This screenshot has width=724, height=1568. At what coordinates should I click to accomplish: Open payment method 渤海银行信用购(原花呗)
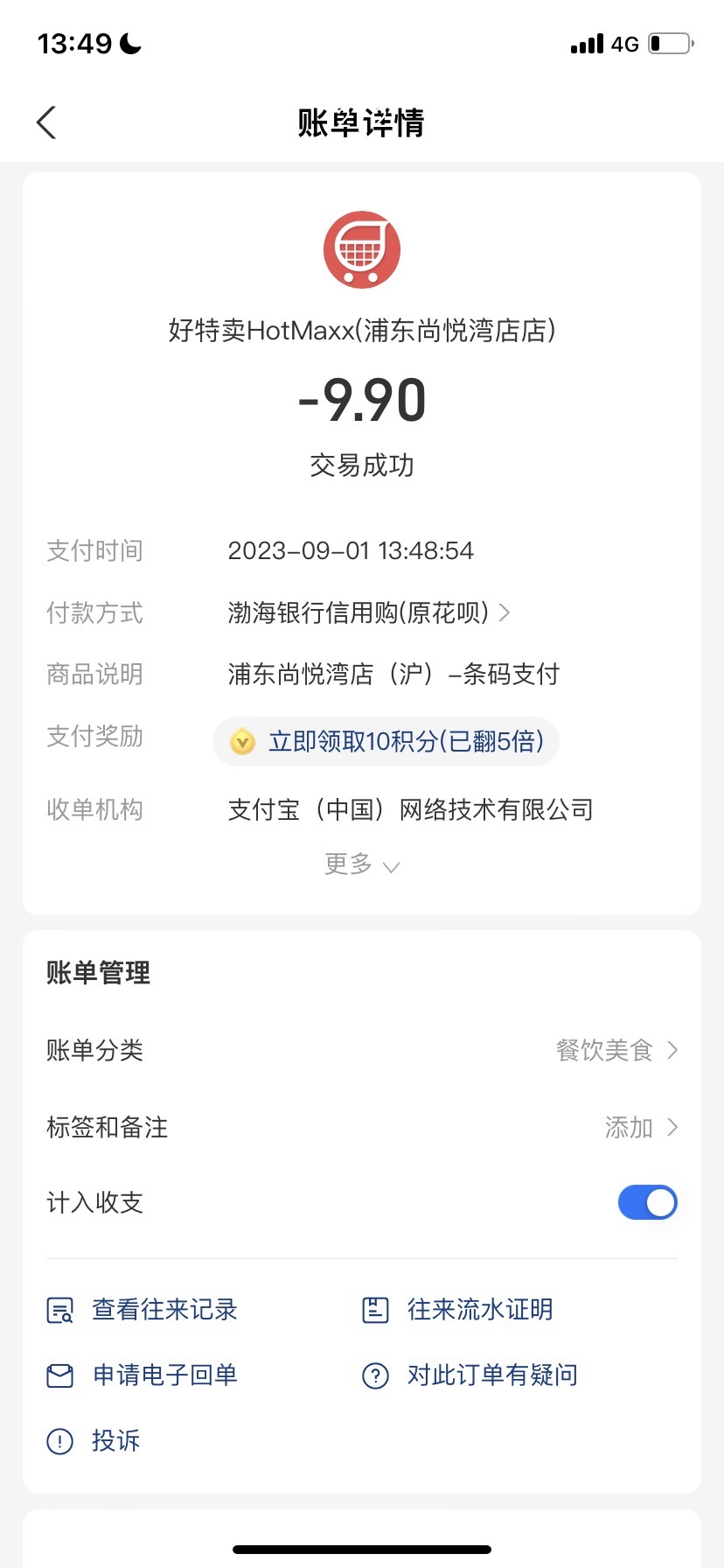point(369,612)
